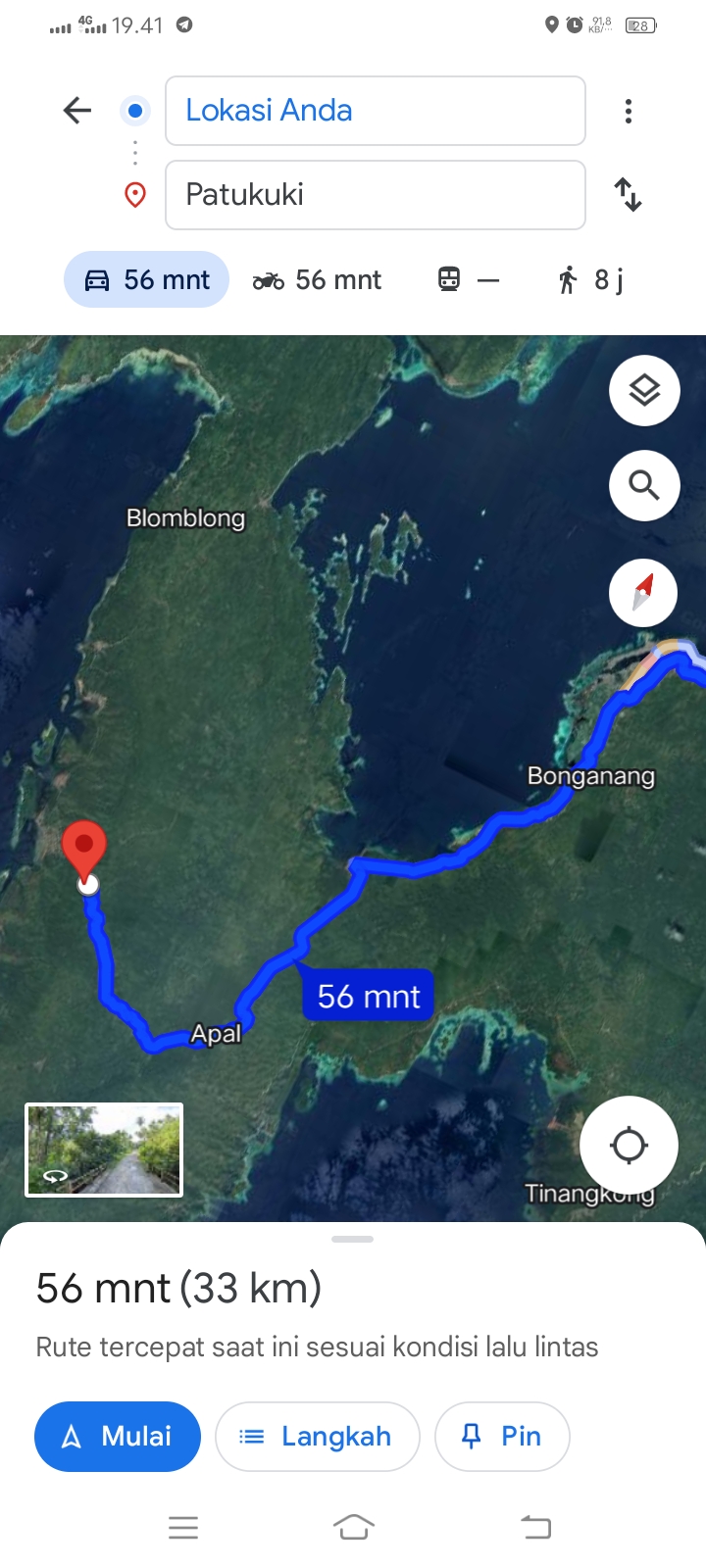View route steps via Langkah
The image size is (706, 1568).
click(318, 1437)
